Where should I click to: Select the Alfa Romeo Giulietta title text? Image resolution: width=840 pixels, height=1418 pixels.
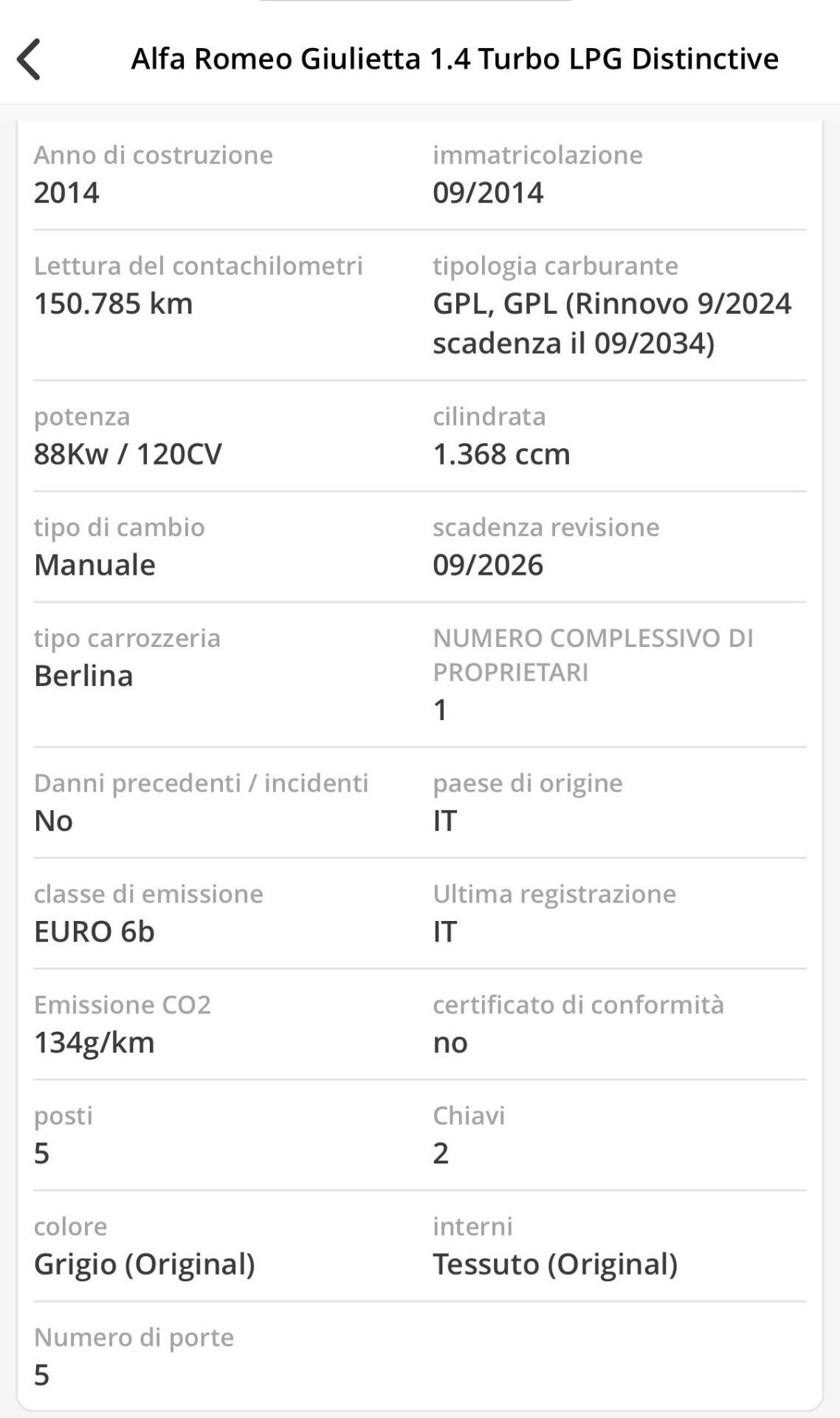click(x=455, y=59)
